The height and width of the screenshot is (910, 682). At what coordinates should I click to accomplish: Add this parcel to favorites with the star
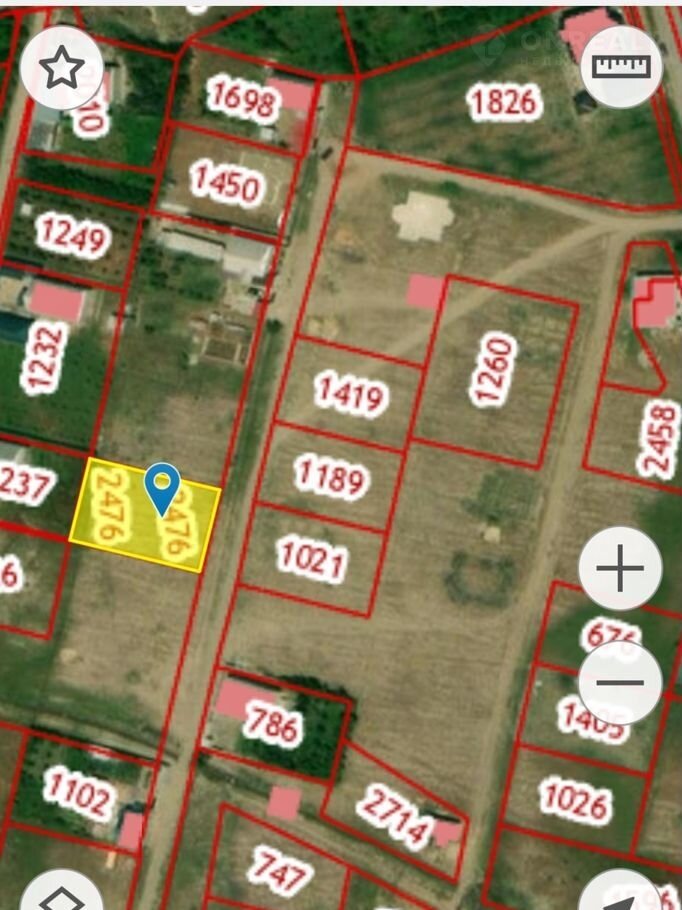point(61,68)
